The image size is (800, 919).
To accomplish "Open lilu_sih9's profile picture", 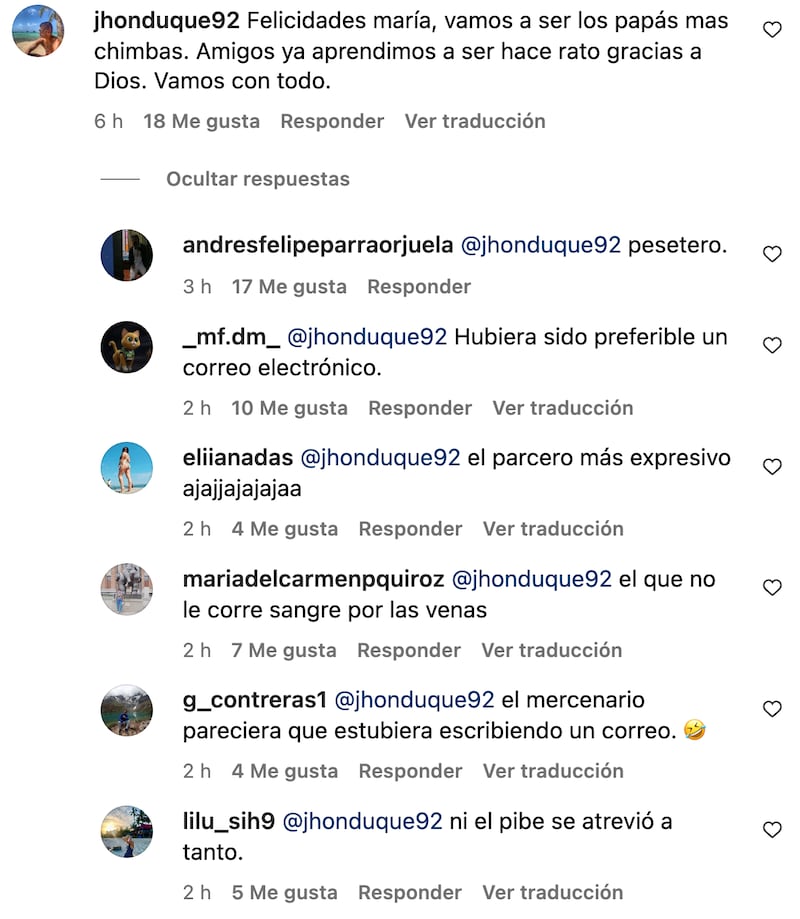I will 127,832.
